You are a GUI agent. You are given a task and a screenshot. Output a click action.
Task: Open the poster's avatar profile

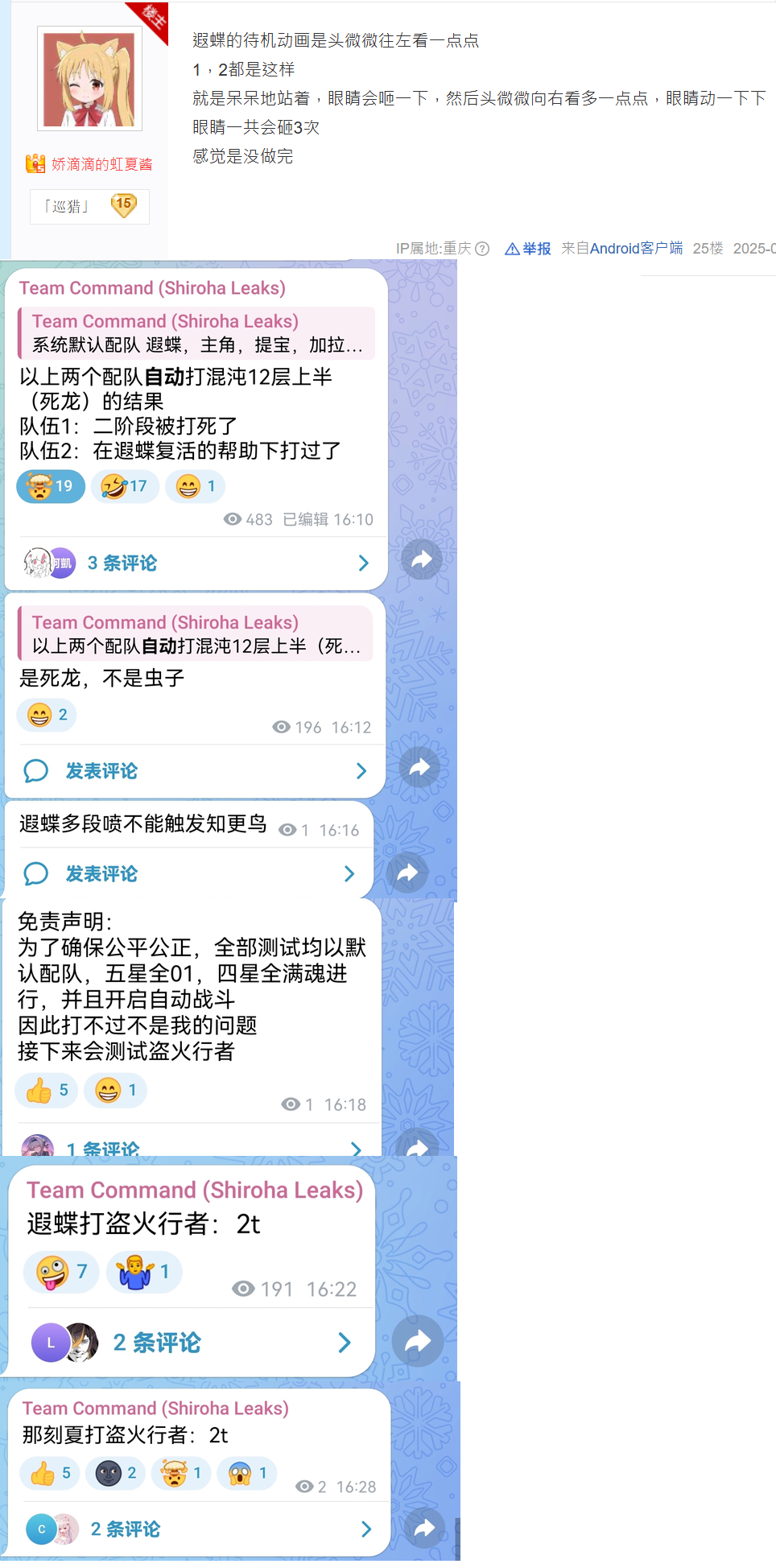point(89,78)
